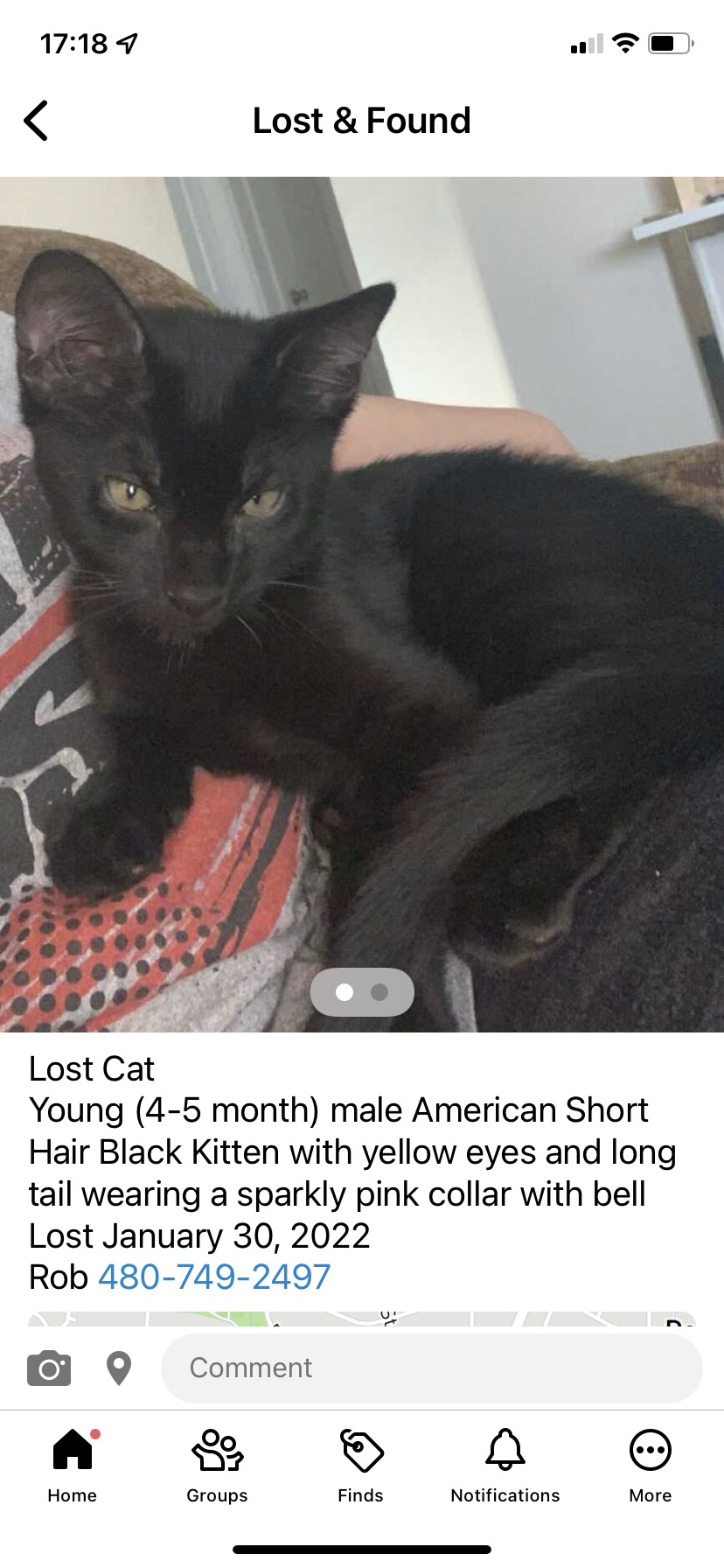Image resolution: width=724 pixels, height=1568 pixels.
Task: Go back from Lost & Found
Action: (36, 121)
